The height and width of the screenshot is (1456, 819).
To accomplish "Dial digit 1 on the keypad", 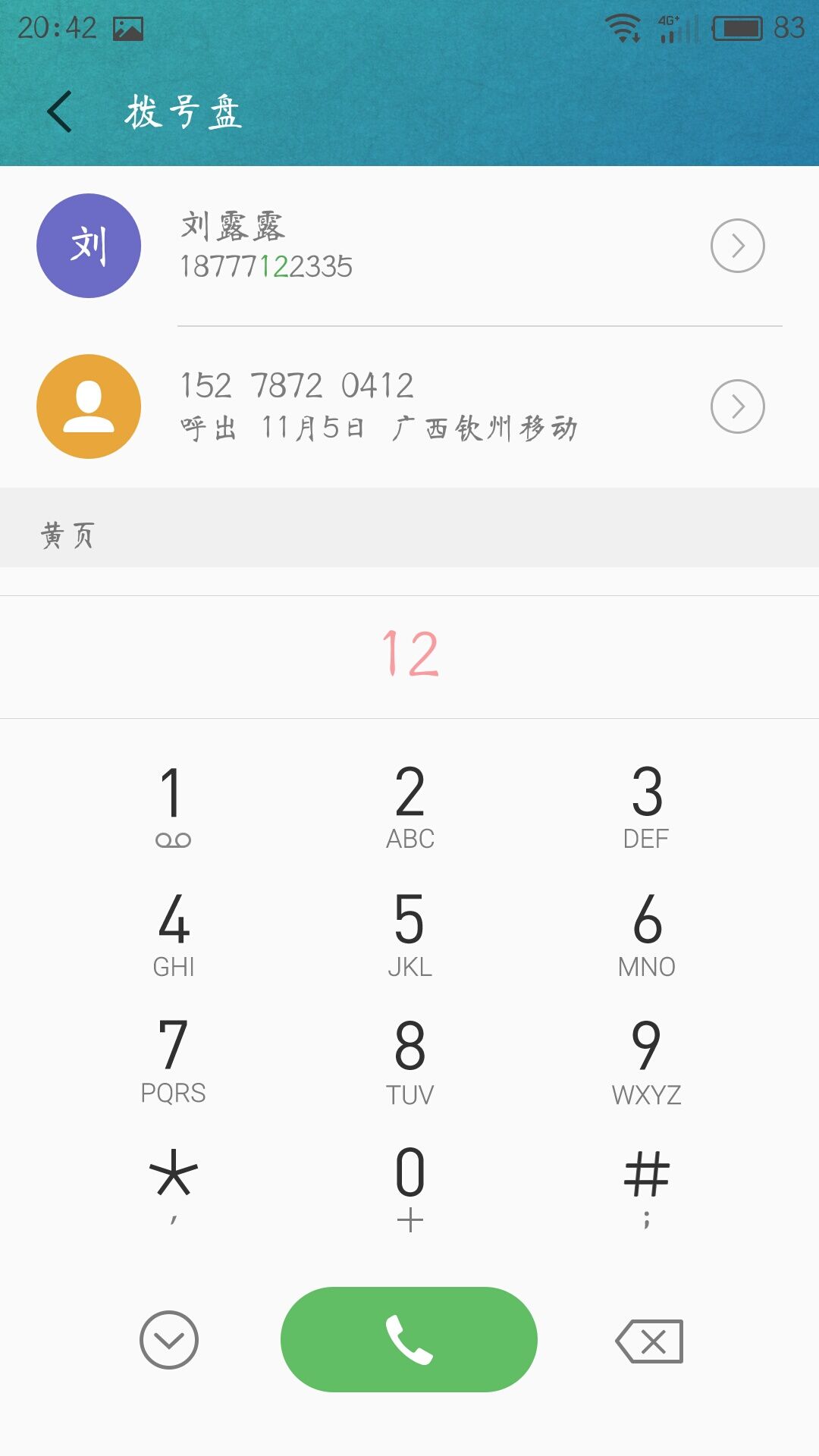I will [173, 805].
